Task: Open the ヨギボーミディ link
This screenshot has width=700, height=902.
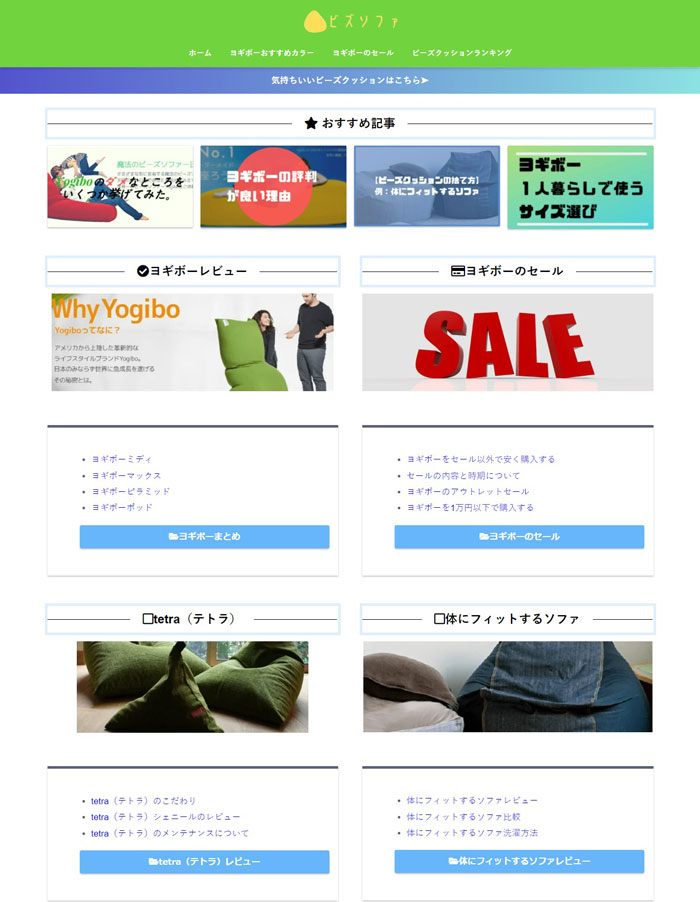Action: 122,459
